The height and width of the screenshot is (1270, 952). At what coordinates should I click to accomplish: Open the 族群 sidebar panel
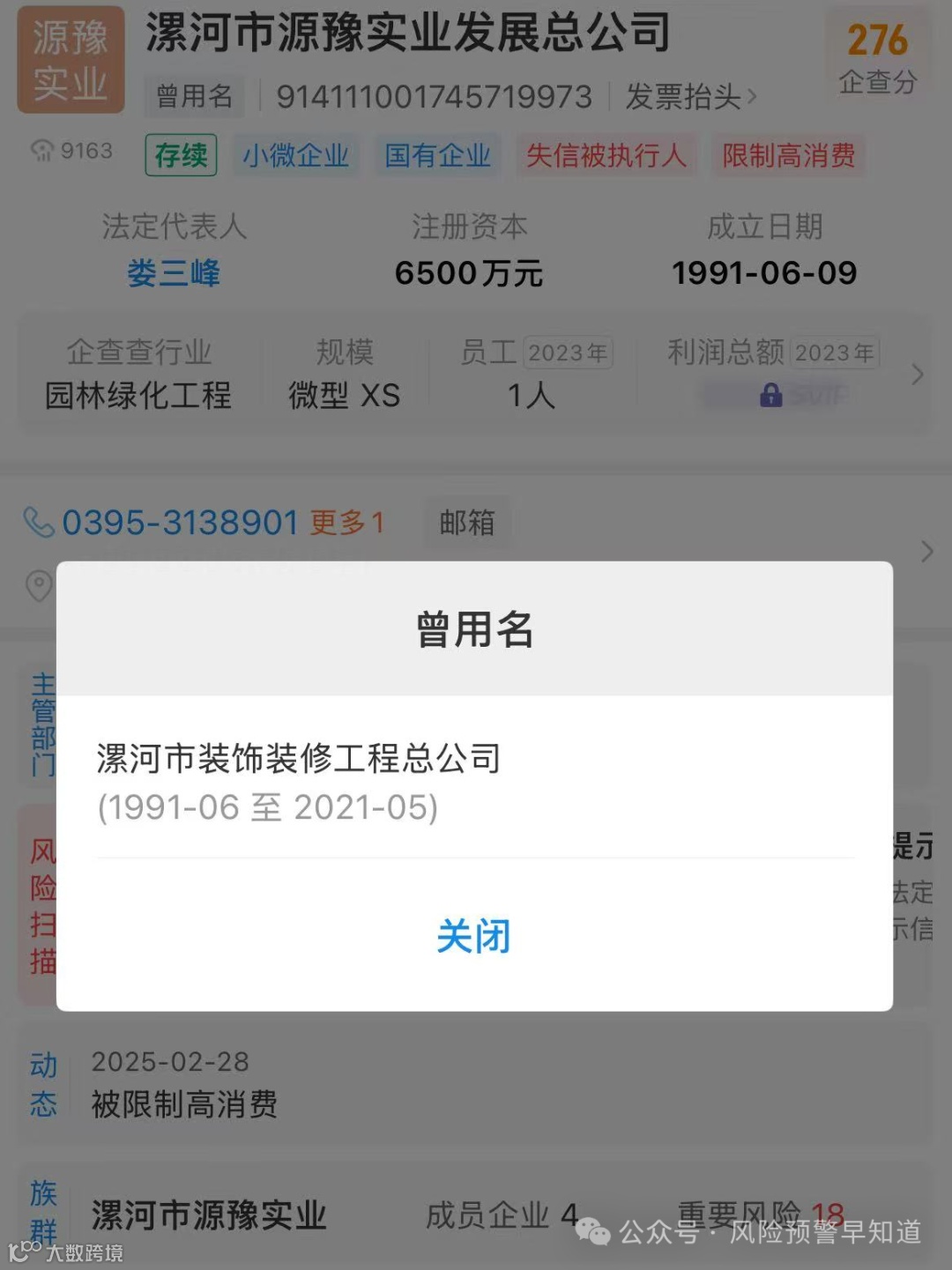coord(44,1207)
